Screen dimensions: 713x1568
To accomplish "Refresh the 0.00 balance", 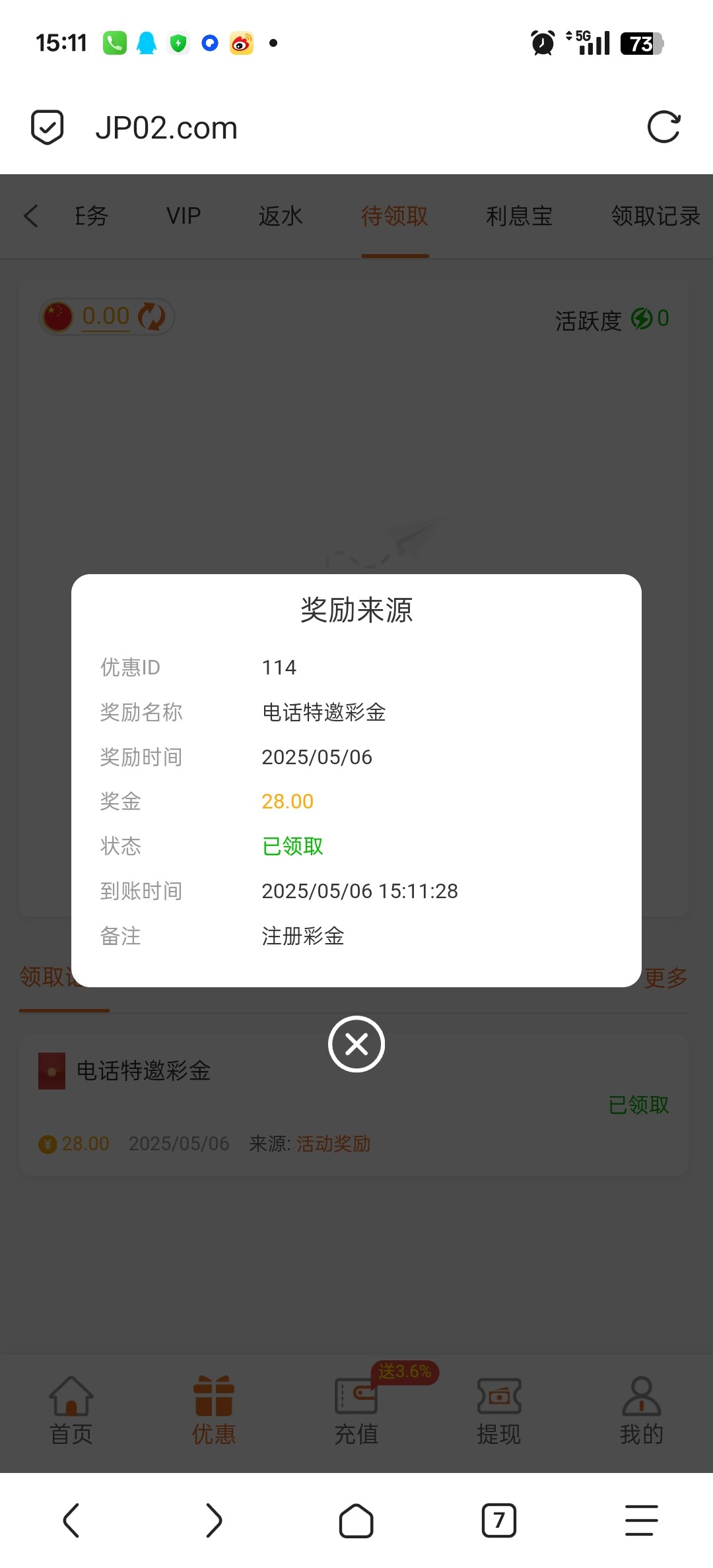I will point(152,317).
